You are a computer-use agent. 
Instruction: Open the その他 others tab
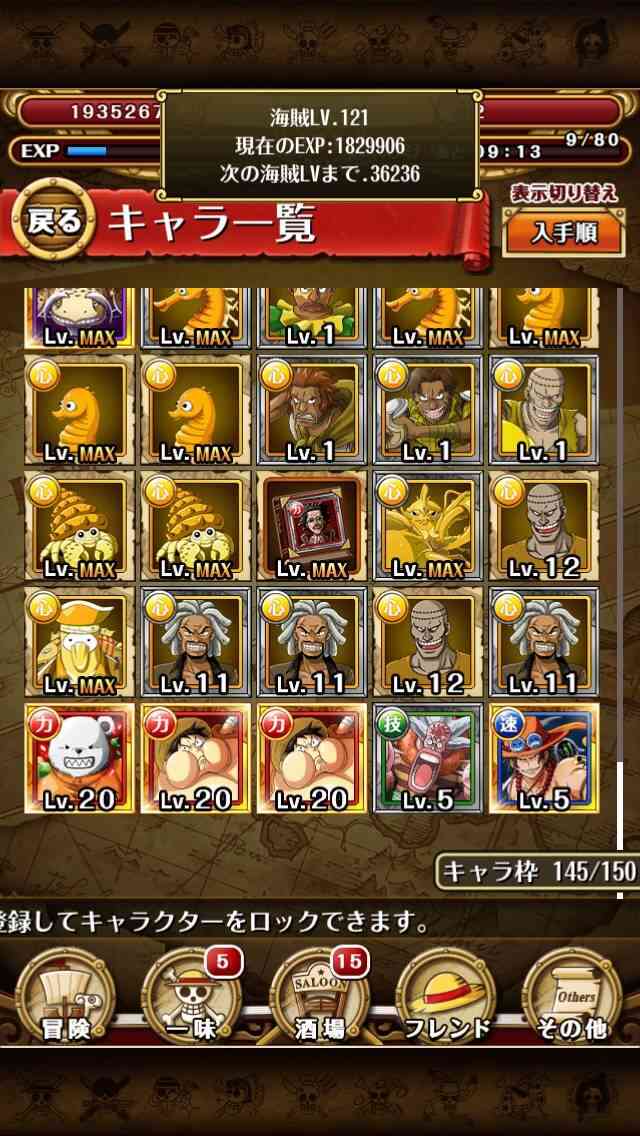pos(573,997)
